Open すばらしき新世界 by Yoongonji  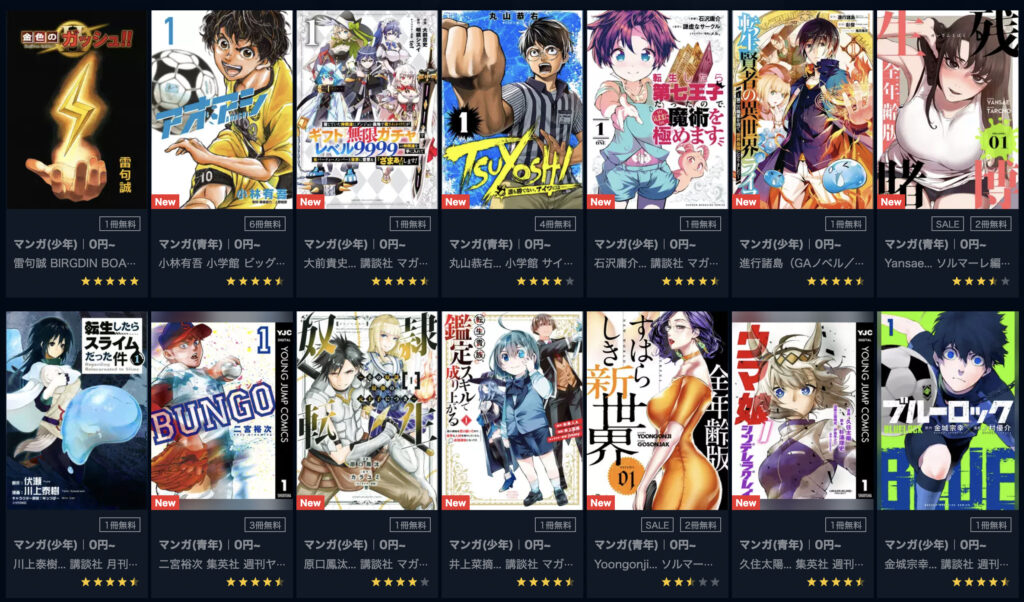point(657,409)
